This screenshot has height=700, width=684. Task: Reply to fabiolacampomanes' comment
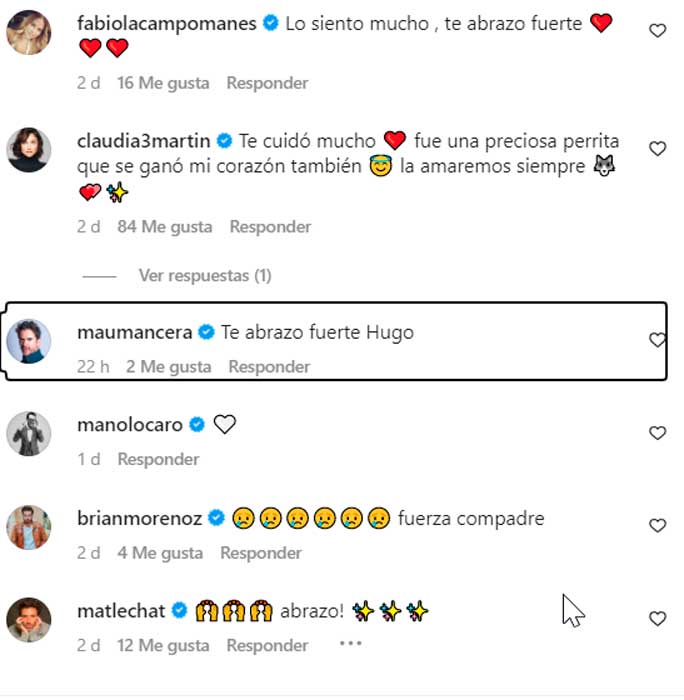(267, 83)
